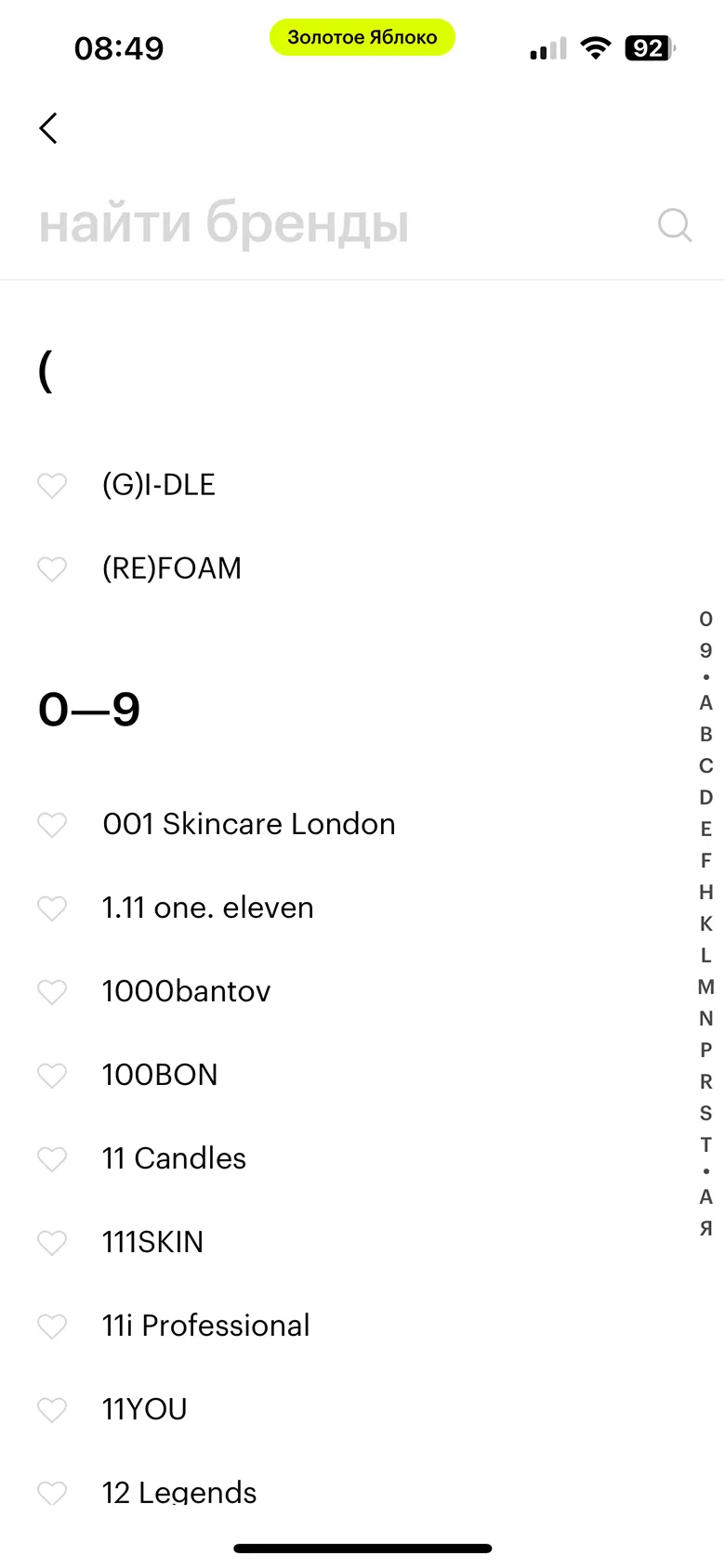Open 001 Skincare London brand

(x=249, y=824)
